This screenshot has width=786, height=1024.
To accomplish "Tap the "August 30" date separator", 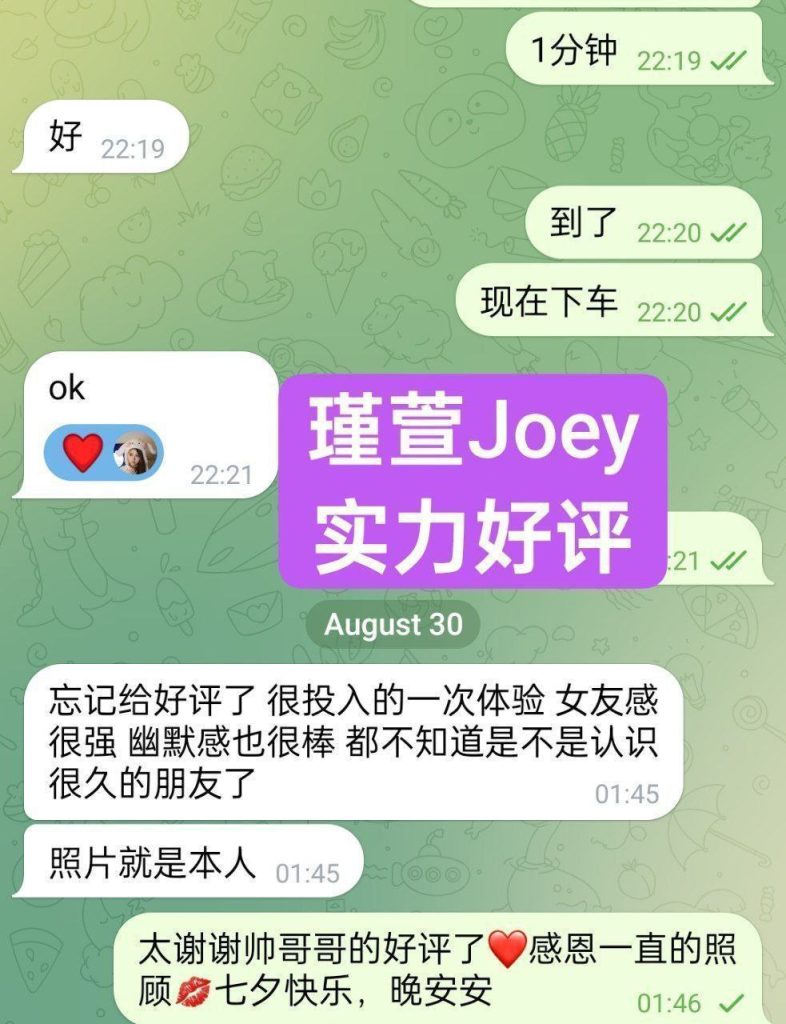I will click(x=393, y=626).
